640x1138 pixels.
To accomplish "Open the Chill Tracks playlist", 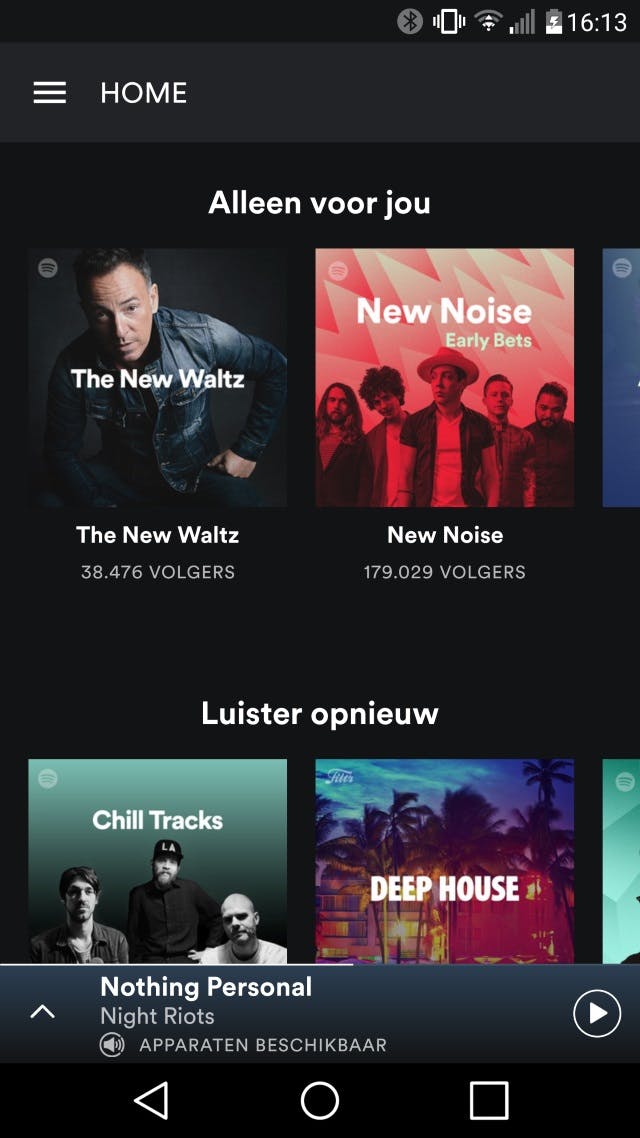I will click(157, 860).
